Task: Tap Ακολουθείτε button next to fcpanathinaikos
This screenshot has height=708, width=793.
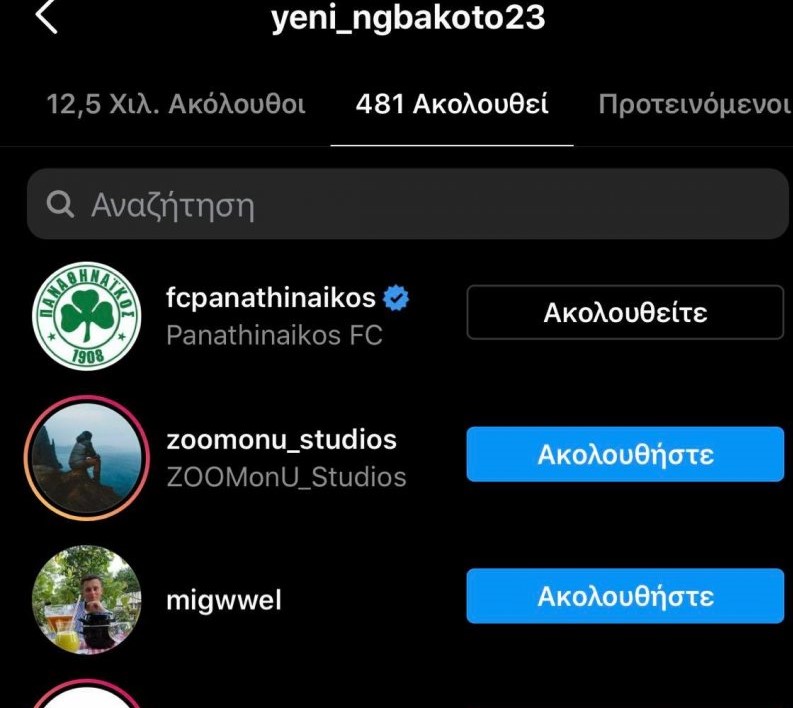Action: (x=625, y=313)
